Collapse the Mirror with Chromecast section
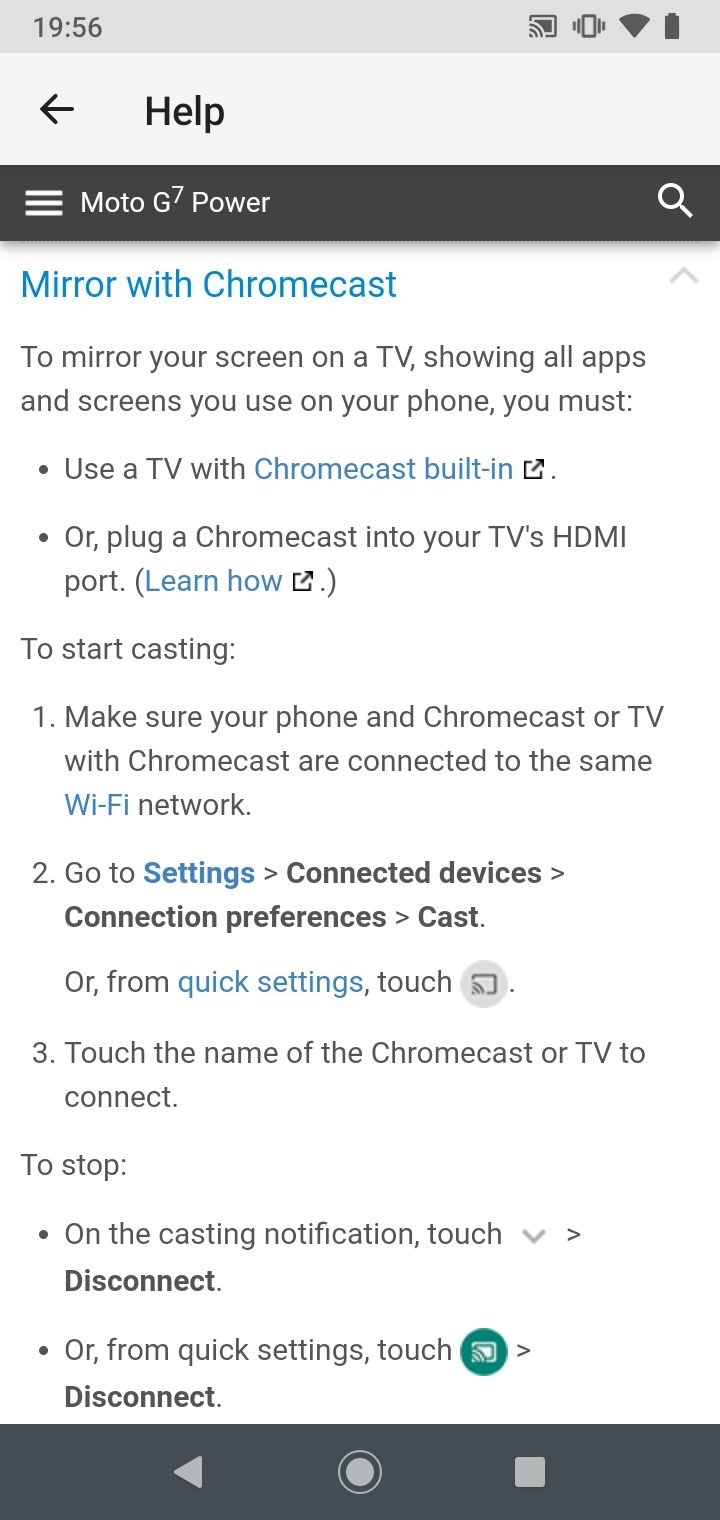The image size is (720, 1520). (684, 277)
